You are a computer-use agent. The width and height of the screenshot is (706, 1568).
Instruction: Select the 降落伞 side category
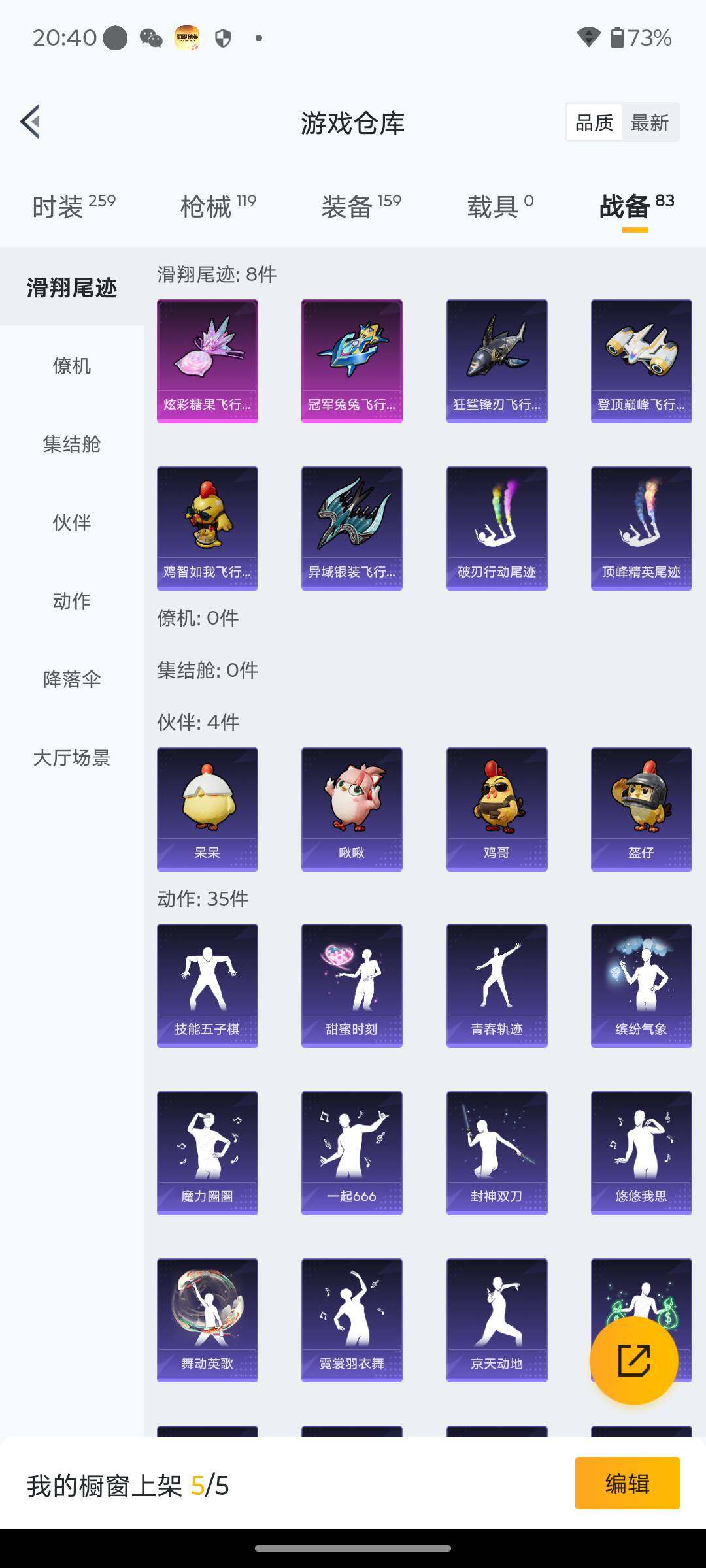(x=72, y=679)
